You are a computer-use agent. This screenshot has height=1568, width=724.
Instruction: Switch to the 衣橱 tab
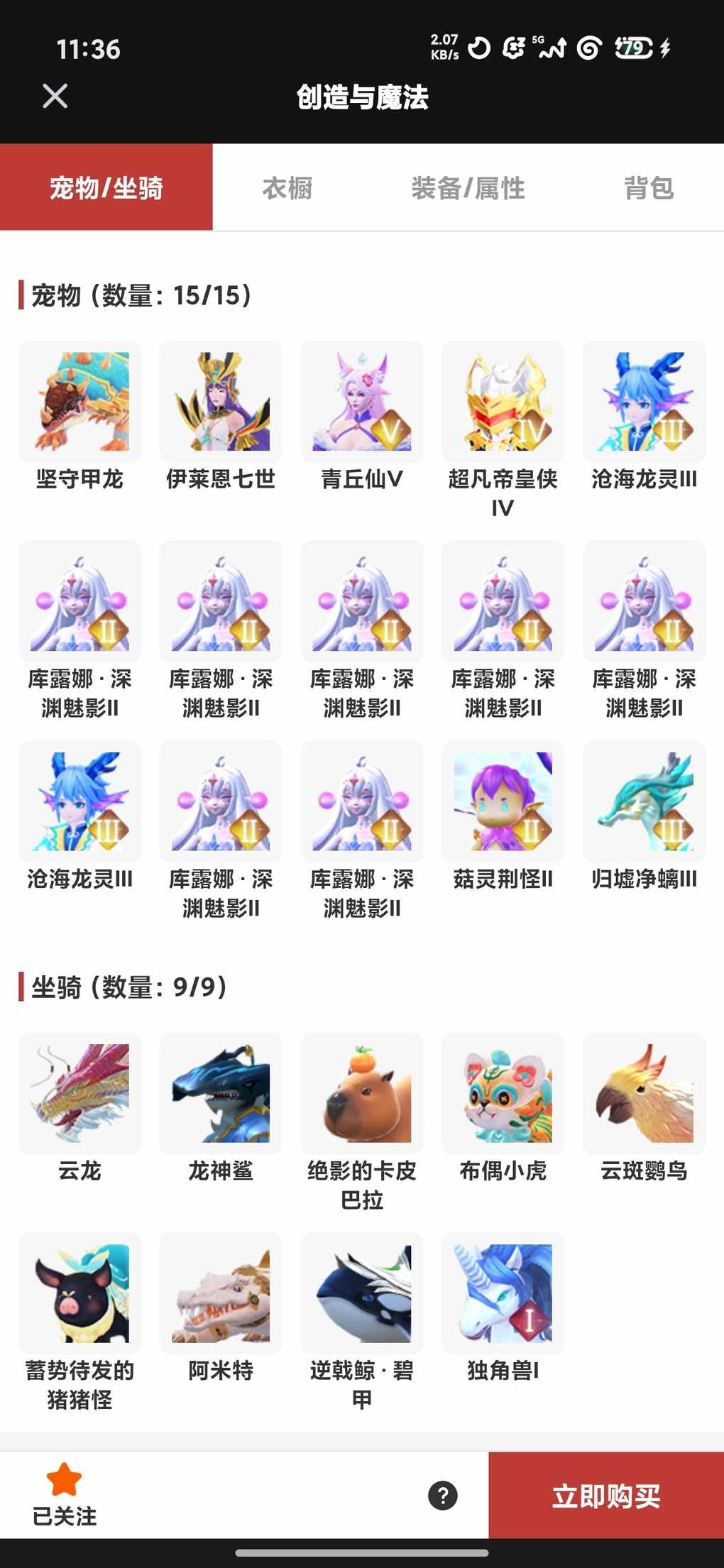pyautogui.click(x=287, y=188)
